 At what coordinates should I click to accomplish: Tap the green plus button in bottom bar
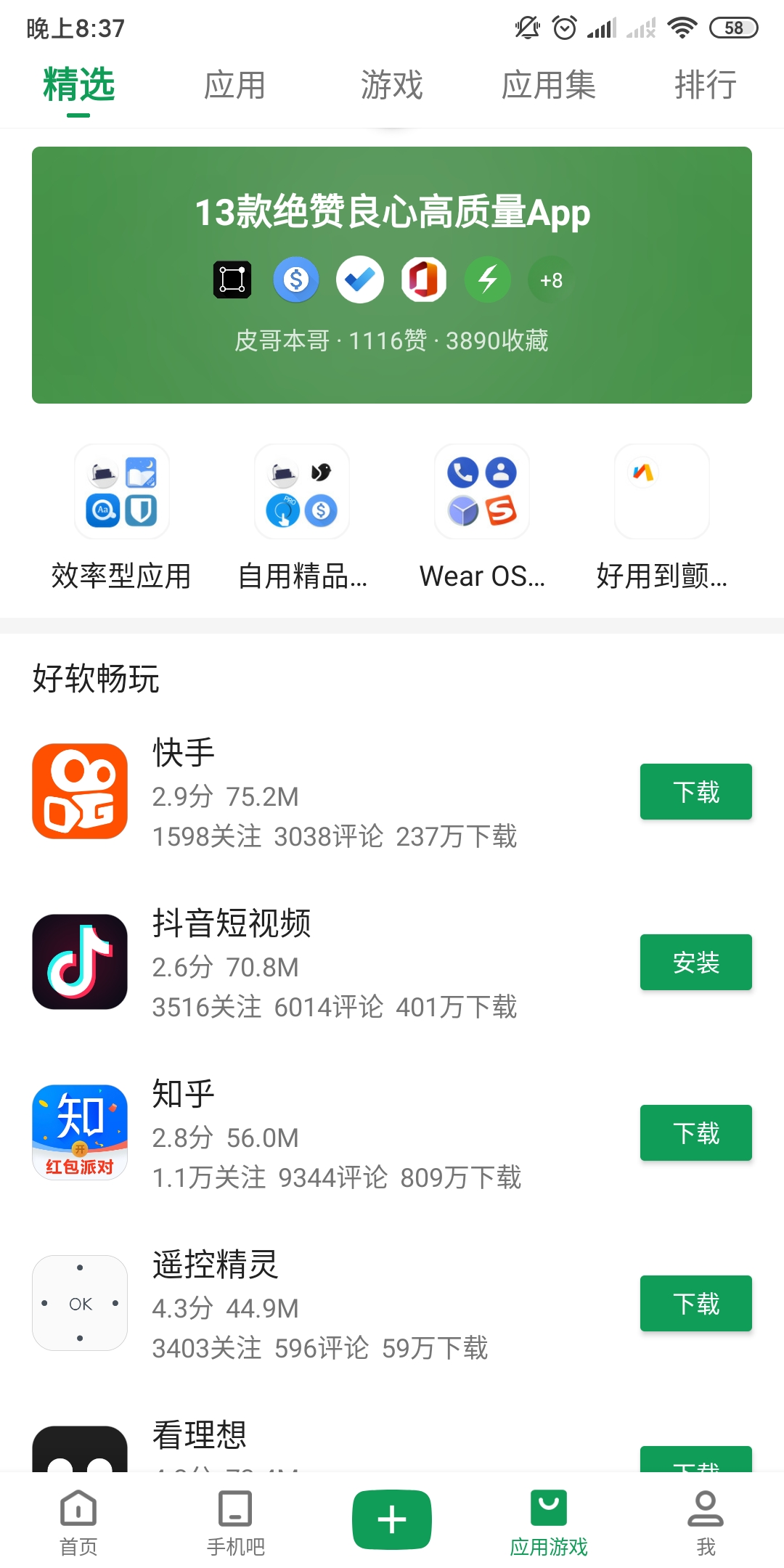pos(391,1519)
